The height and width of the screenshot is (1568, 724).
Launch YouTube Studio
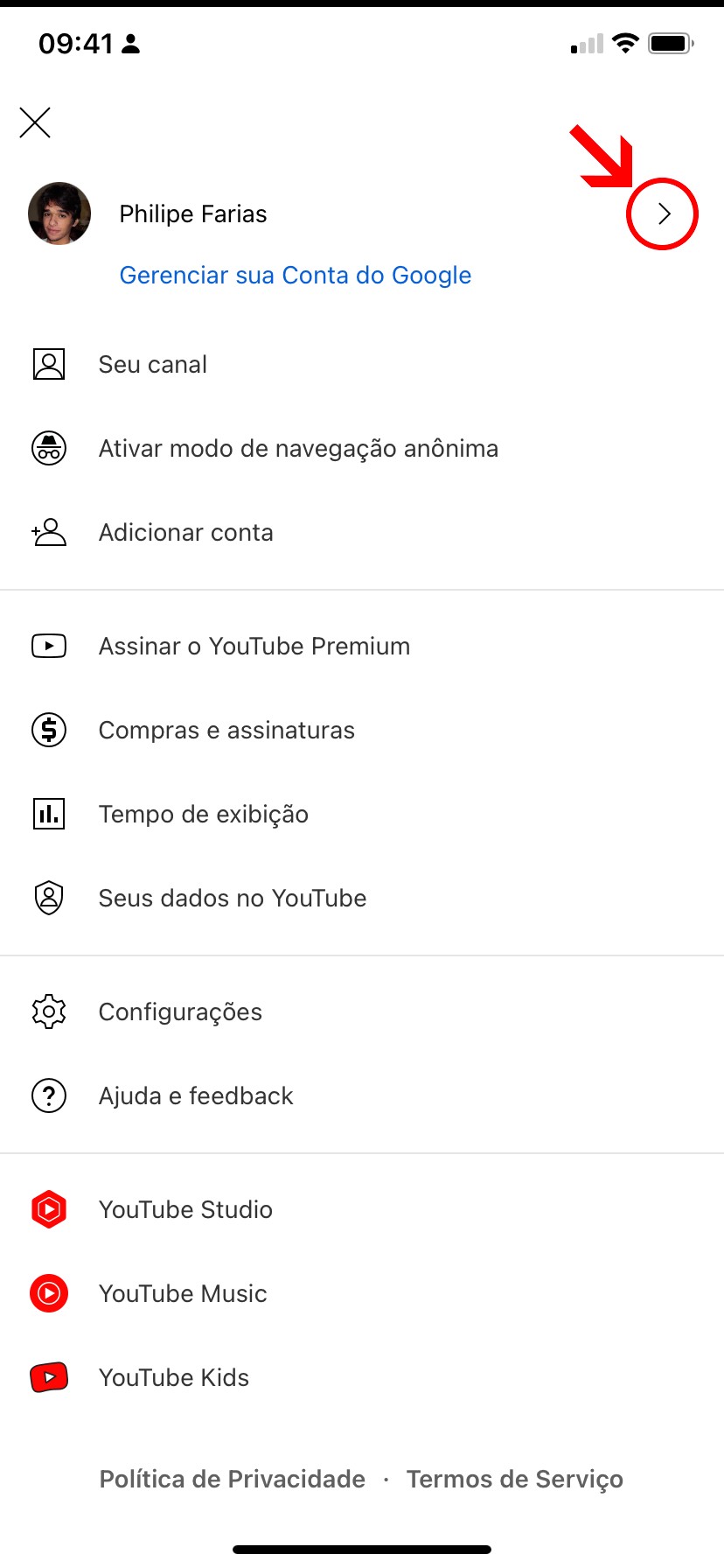pyautogui.click(x=362, y=1210)
